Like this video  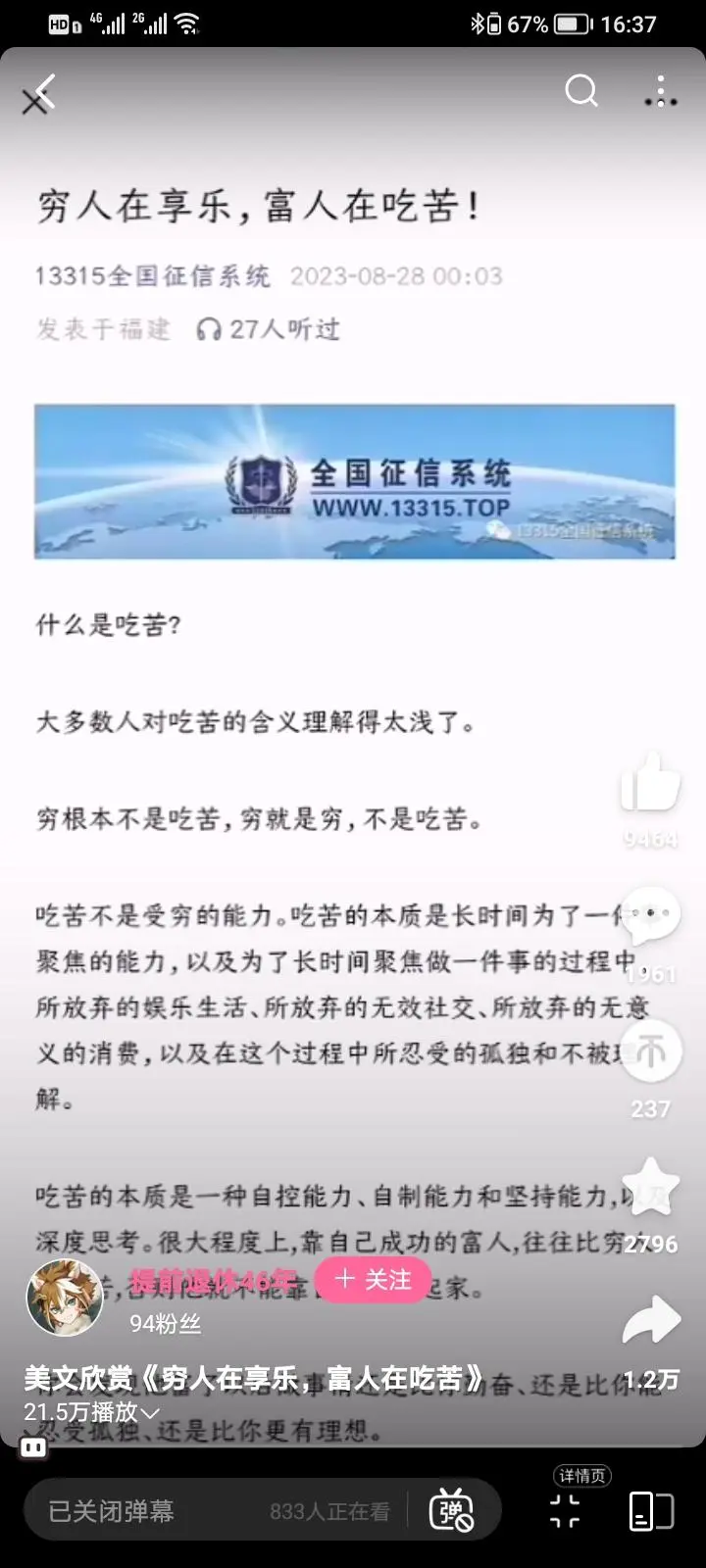pyautogui.click(x=650, y=784)
